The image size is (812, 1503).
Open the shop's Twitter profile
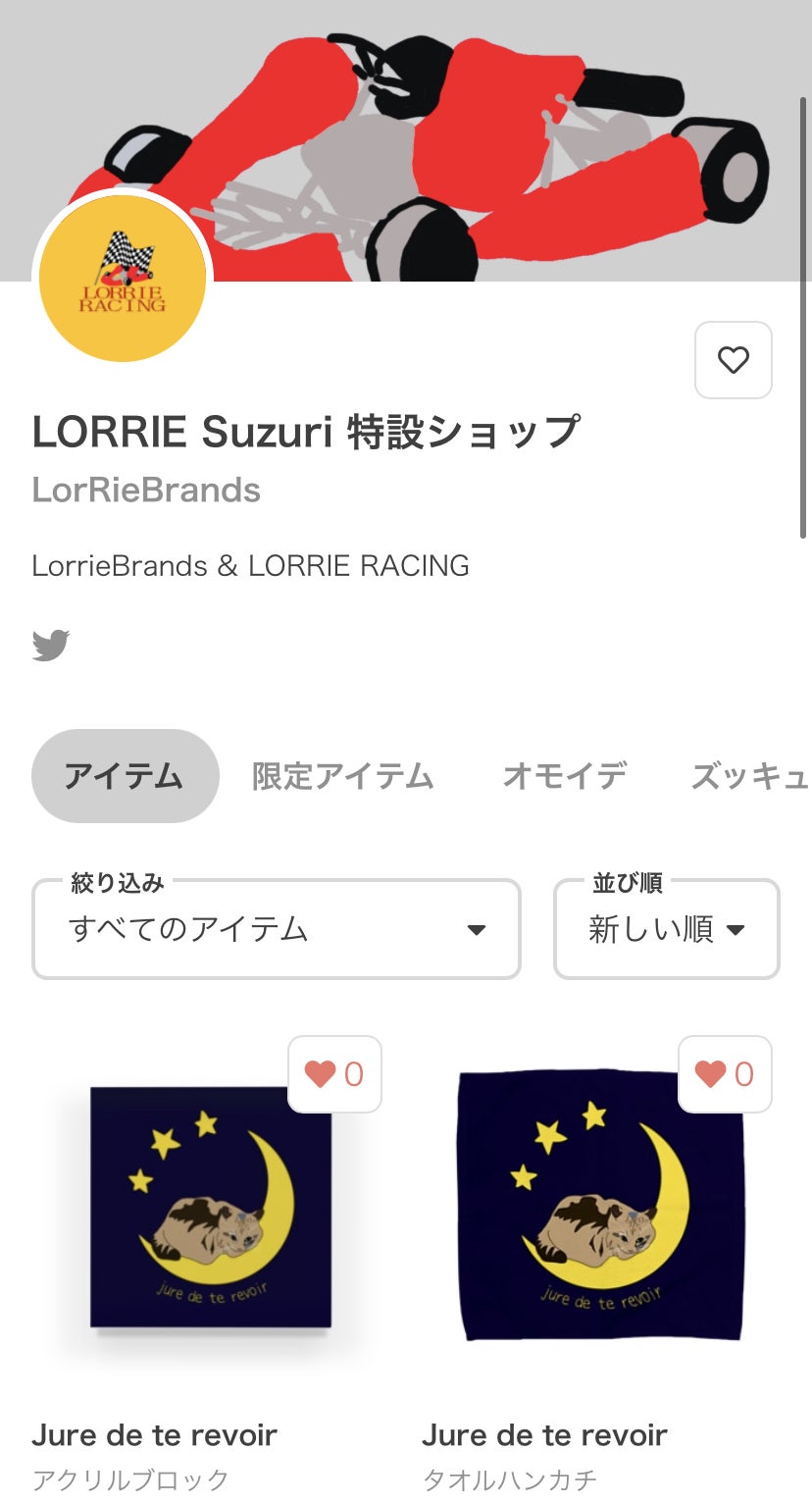[51, 646]
